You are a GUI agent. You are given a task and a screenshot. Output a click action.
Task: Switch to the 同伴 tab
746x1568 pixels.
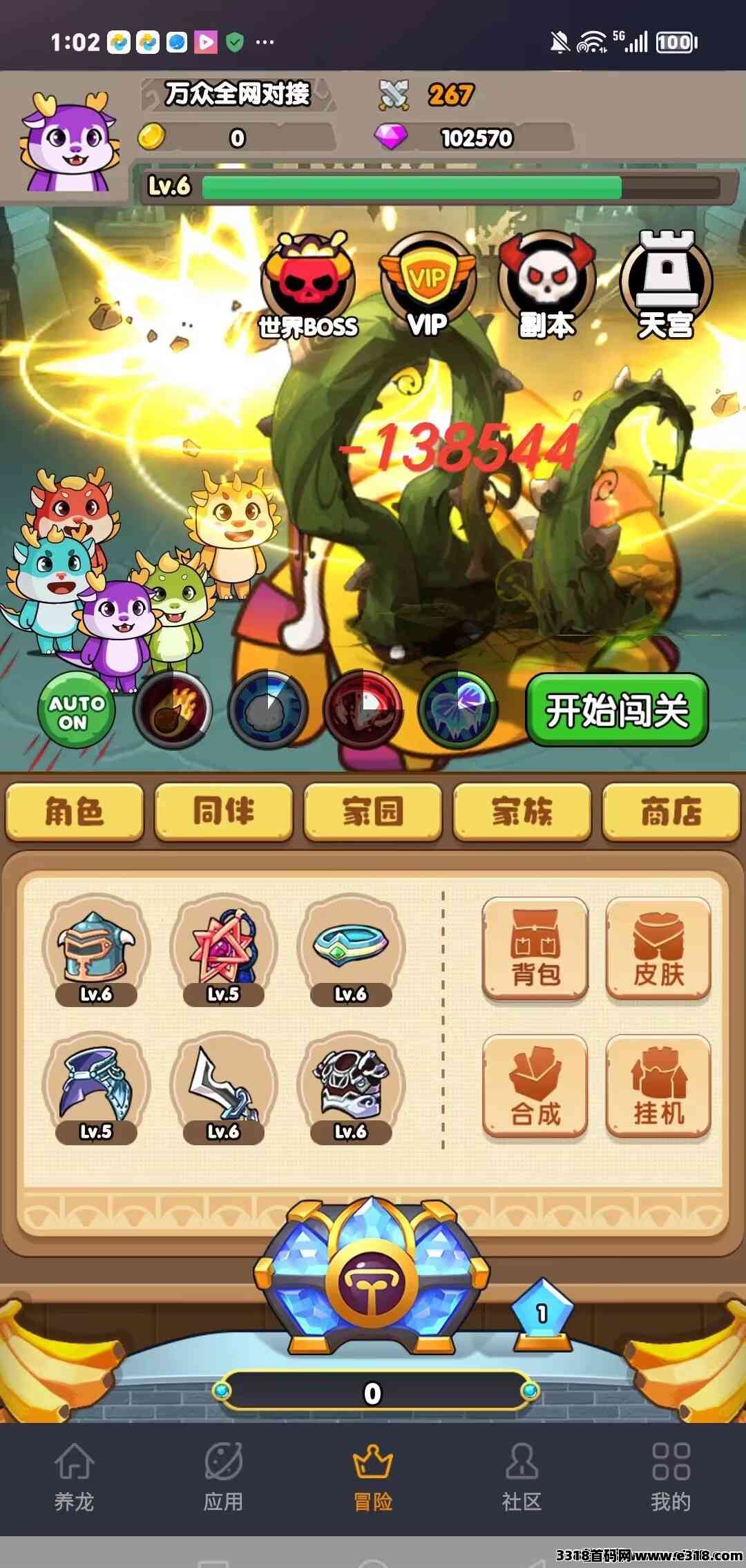pos(224,811)
